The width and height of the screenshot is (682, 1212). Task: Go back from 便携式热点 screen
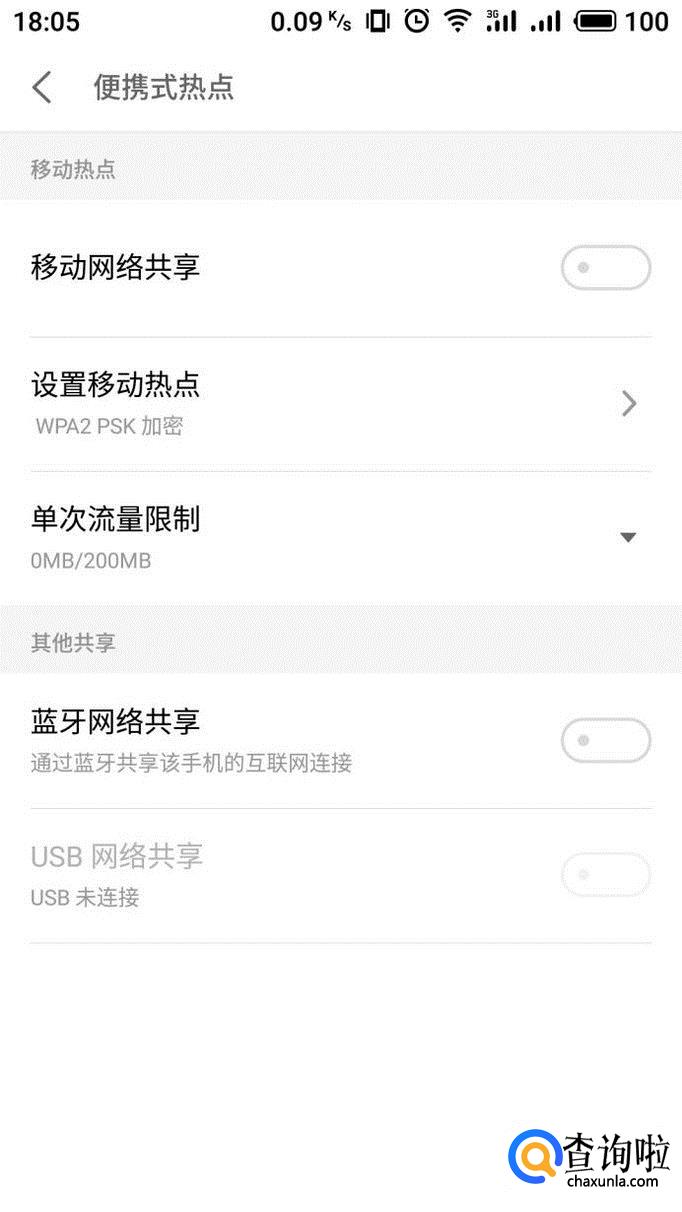coord(41,87)
